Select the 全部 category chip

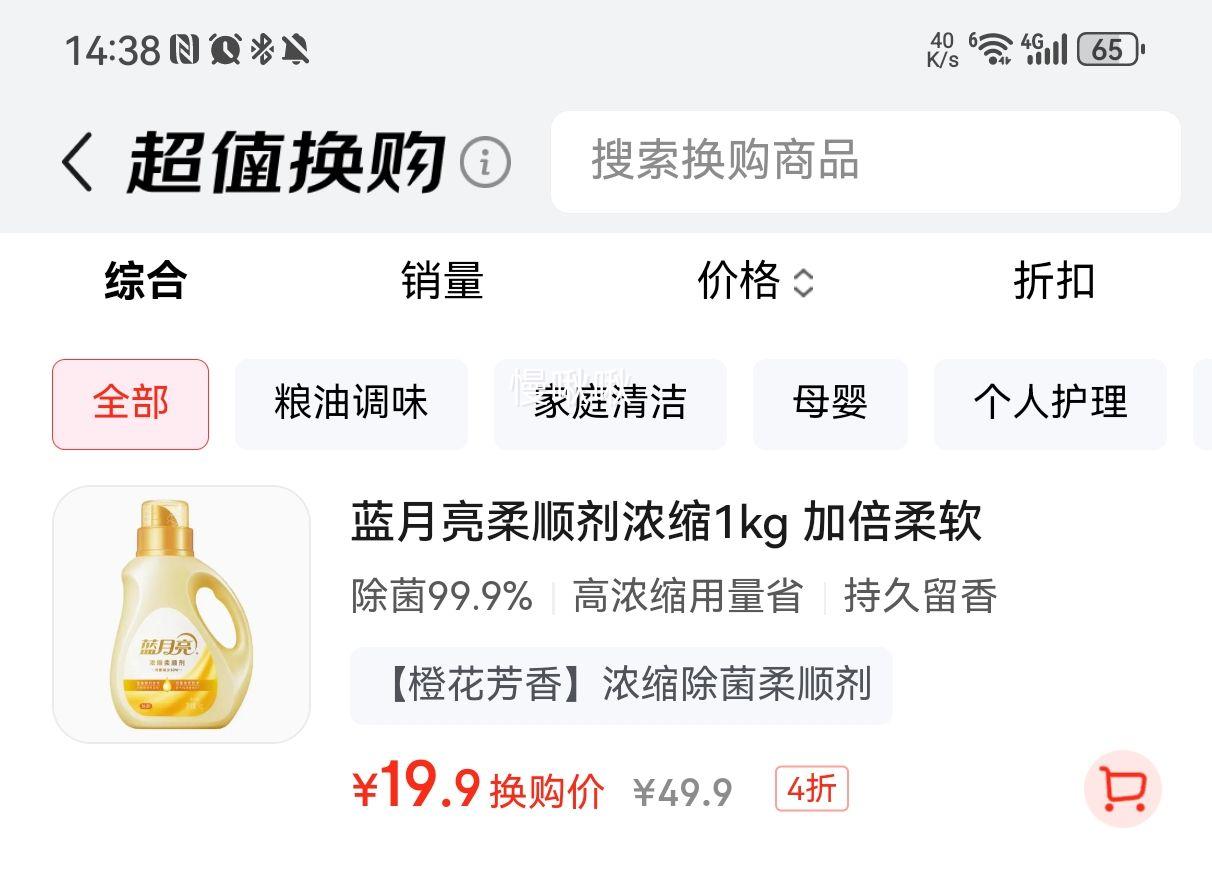pos(131,404)
